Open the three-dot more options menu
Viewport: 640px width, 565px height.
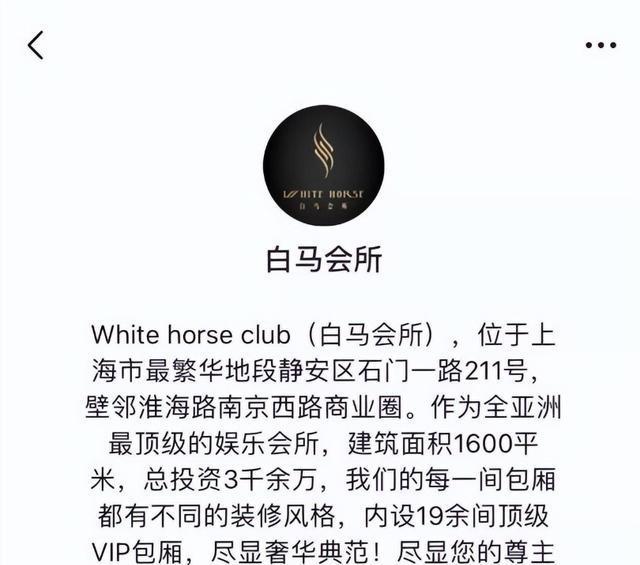tap(600, 45)
